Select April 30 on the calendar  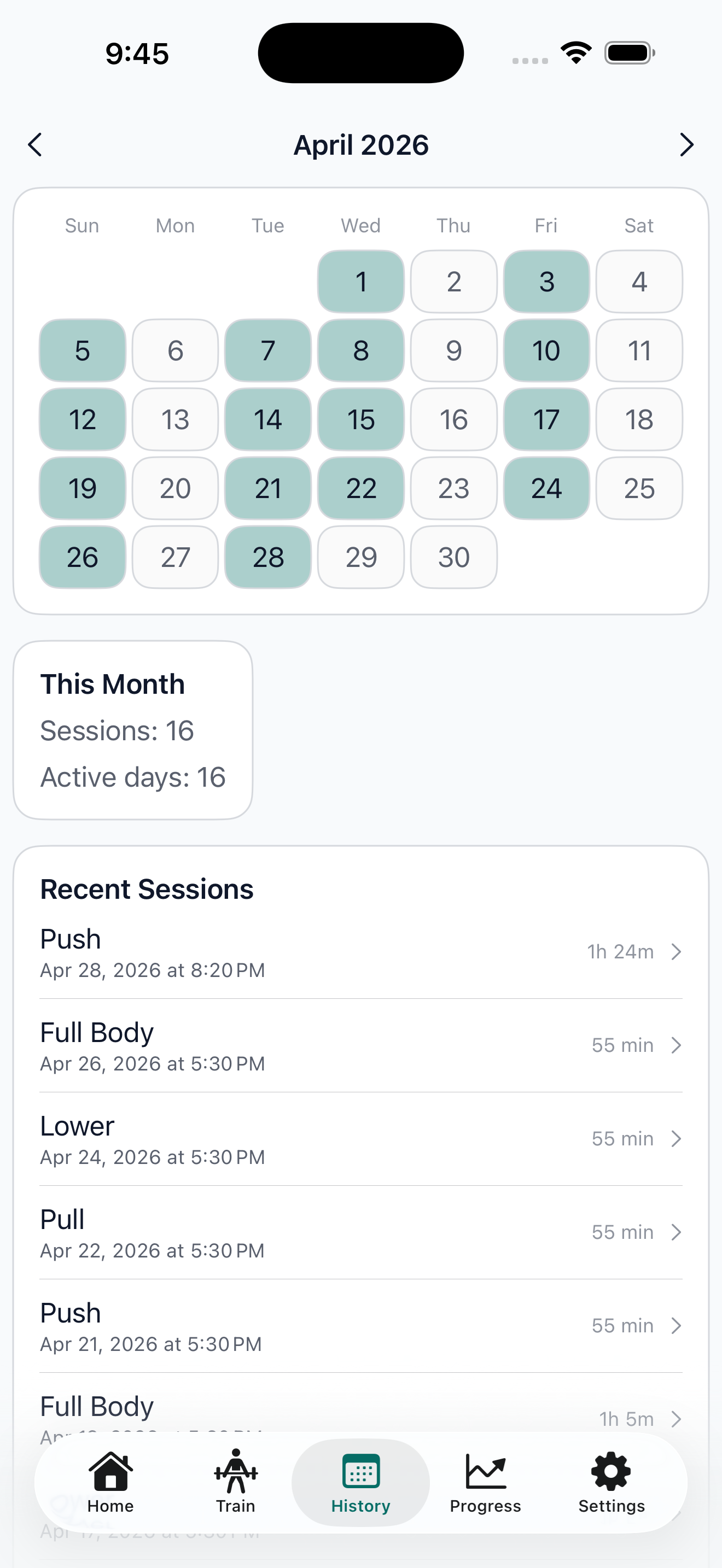(x=453, y=557)
